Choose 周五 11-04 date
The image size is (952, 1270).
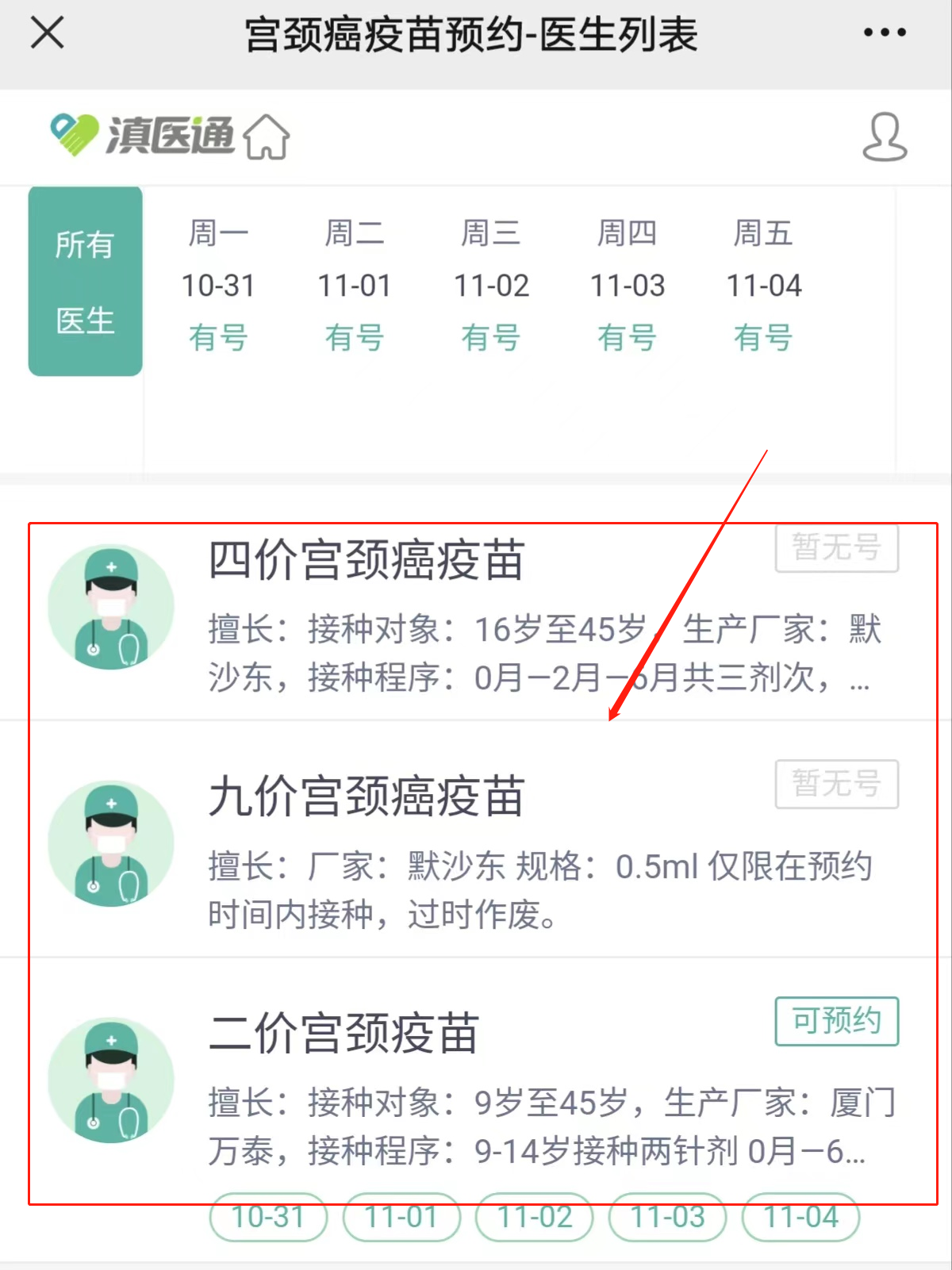763,286
